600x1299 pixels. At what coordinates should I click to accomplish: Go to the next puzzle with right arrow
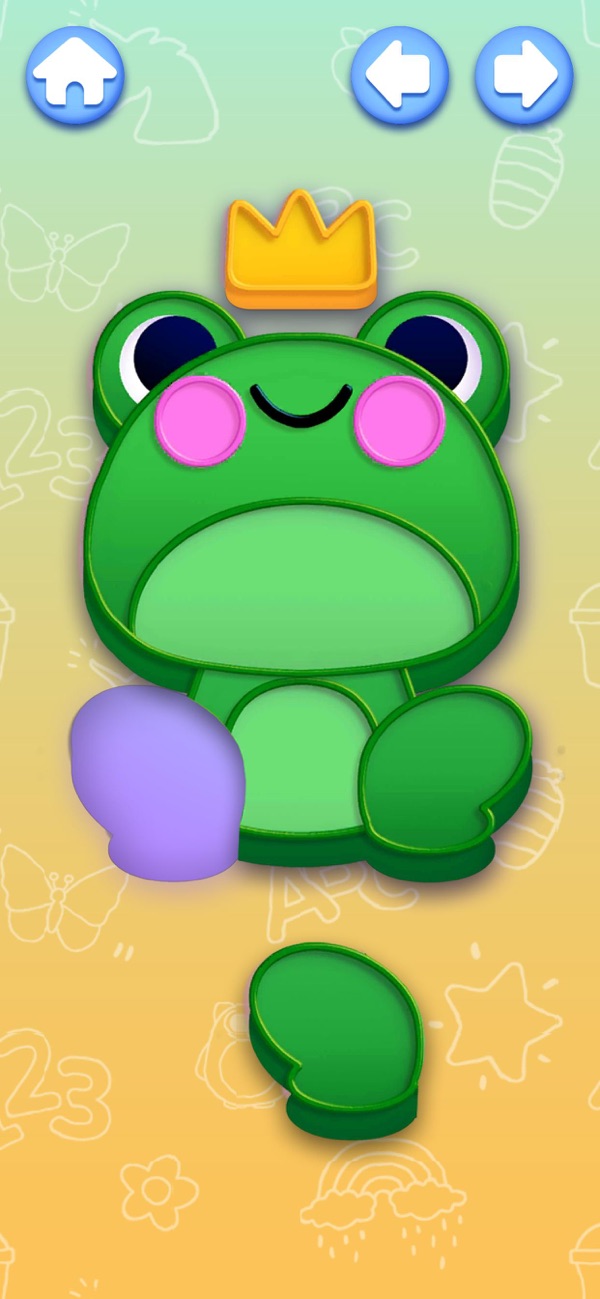pos(524,74)
